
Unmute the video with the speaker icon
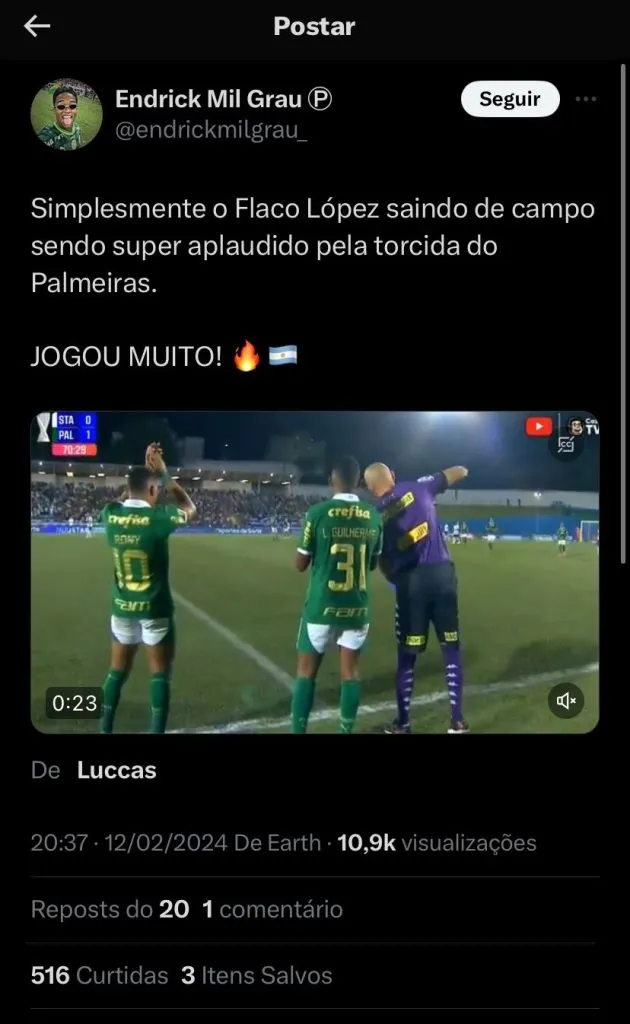coord(566,701)
